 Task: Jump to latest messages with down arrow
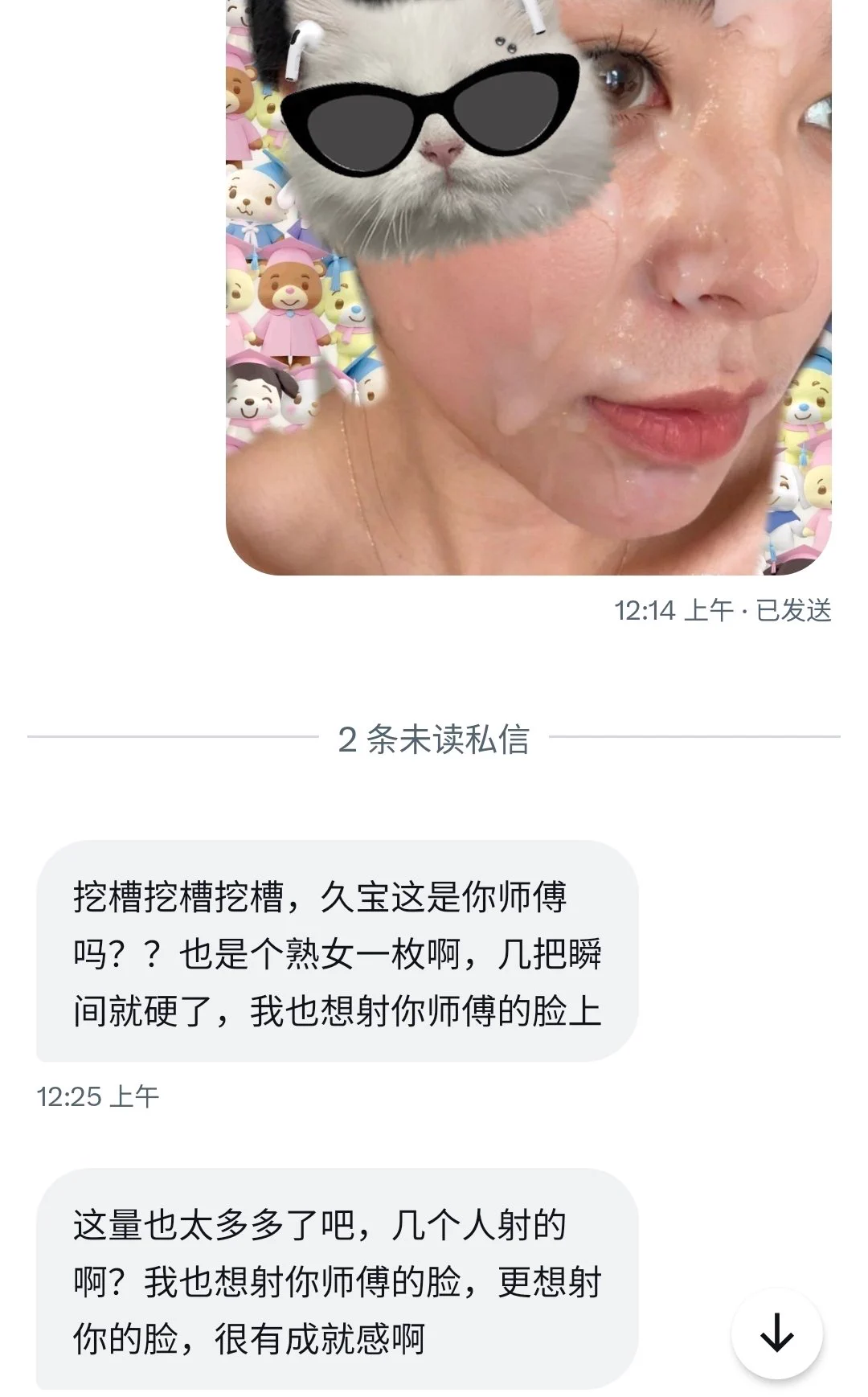776,1333
